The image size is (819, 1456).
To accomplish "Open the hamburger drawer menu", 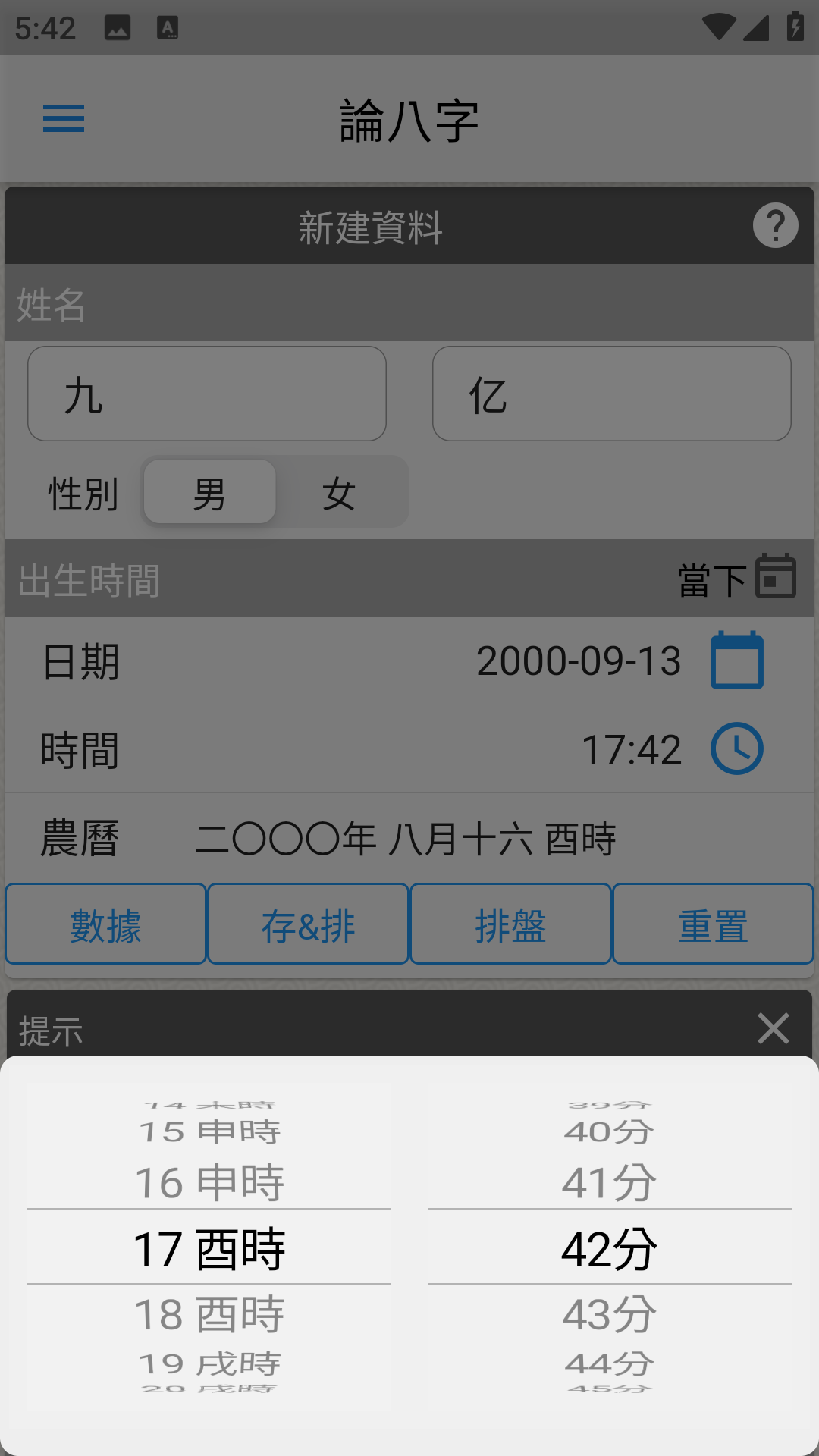I will [64, 119].
